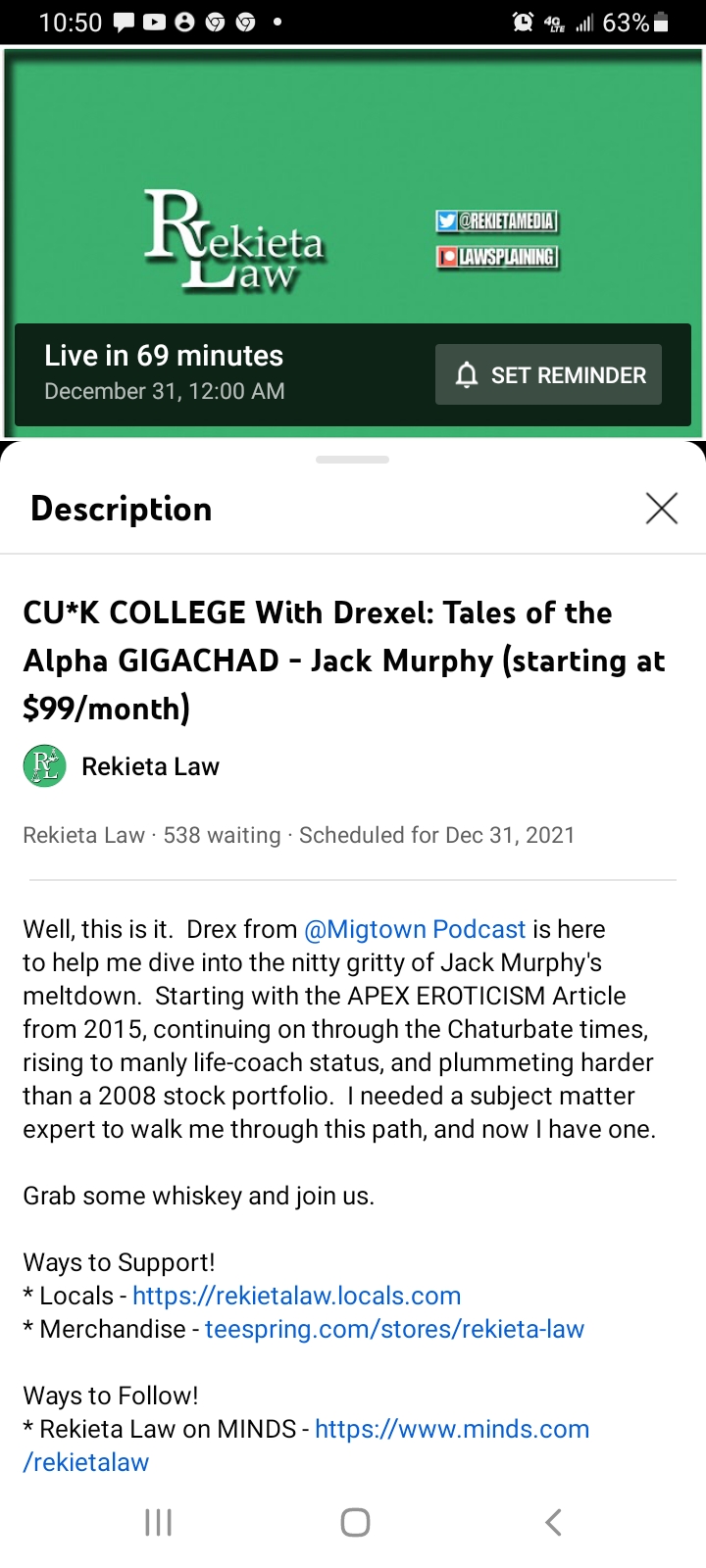Go back with the system back button
The height and width of the screenshot is (1568, 706).
553,1522
